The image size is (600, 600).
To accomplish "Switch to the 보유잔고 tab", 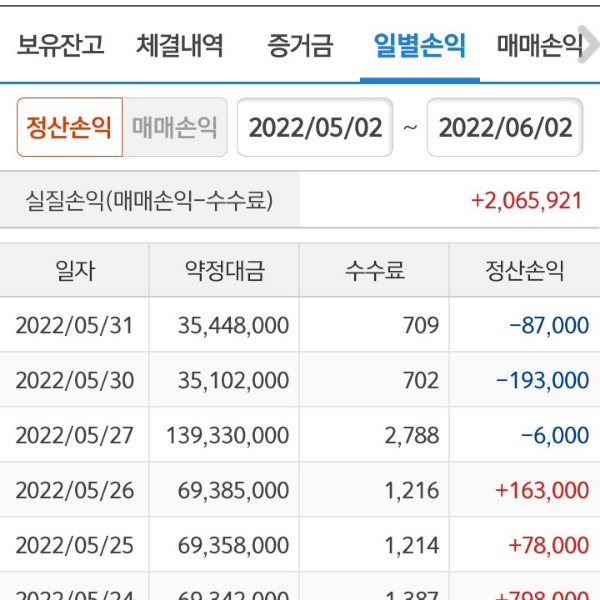I will point(61,45).
